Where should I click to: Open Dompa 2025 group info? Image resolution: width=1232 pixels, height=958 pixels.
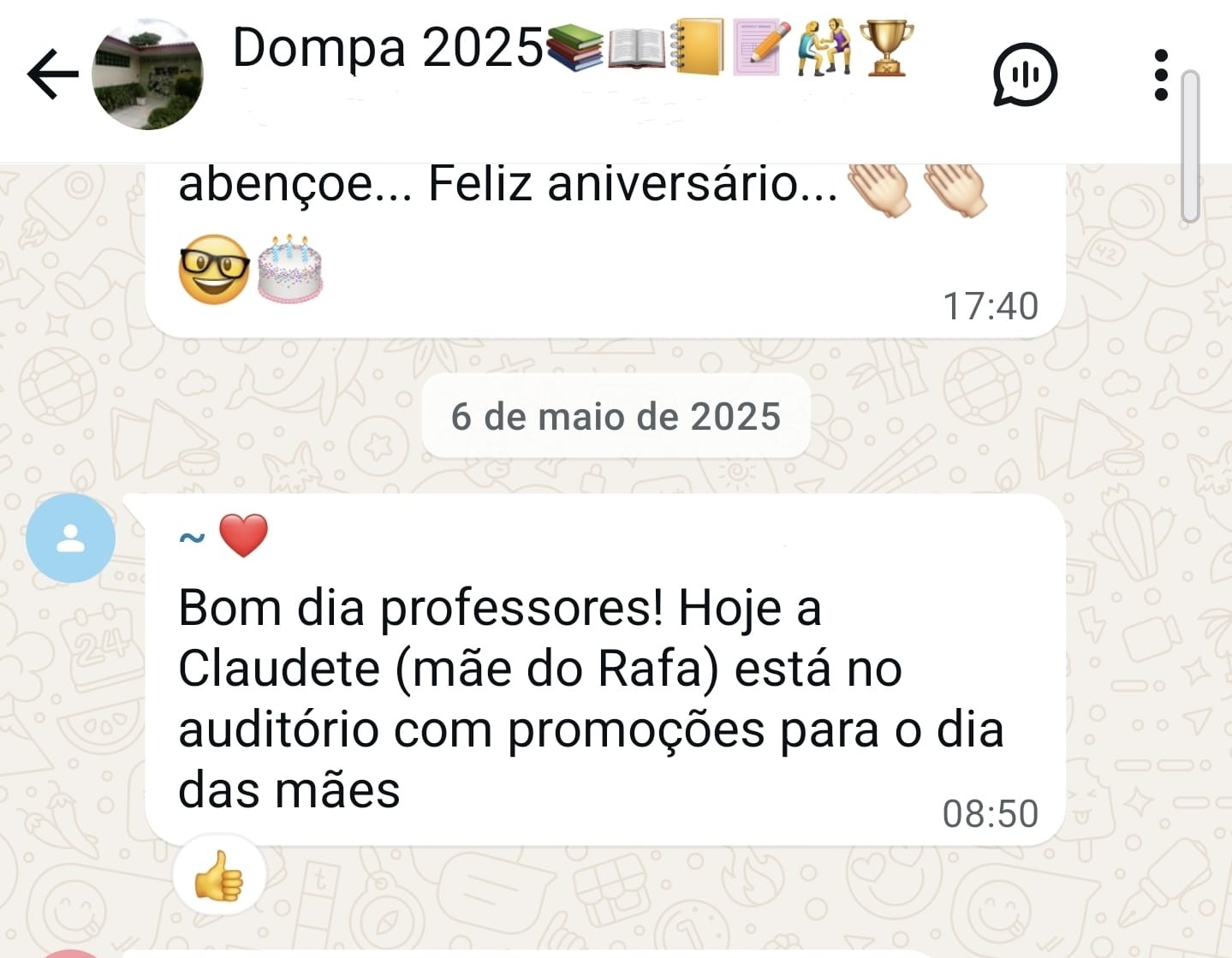click(x=514, y=48)
